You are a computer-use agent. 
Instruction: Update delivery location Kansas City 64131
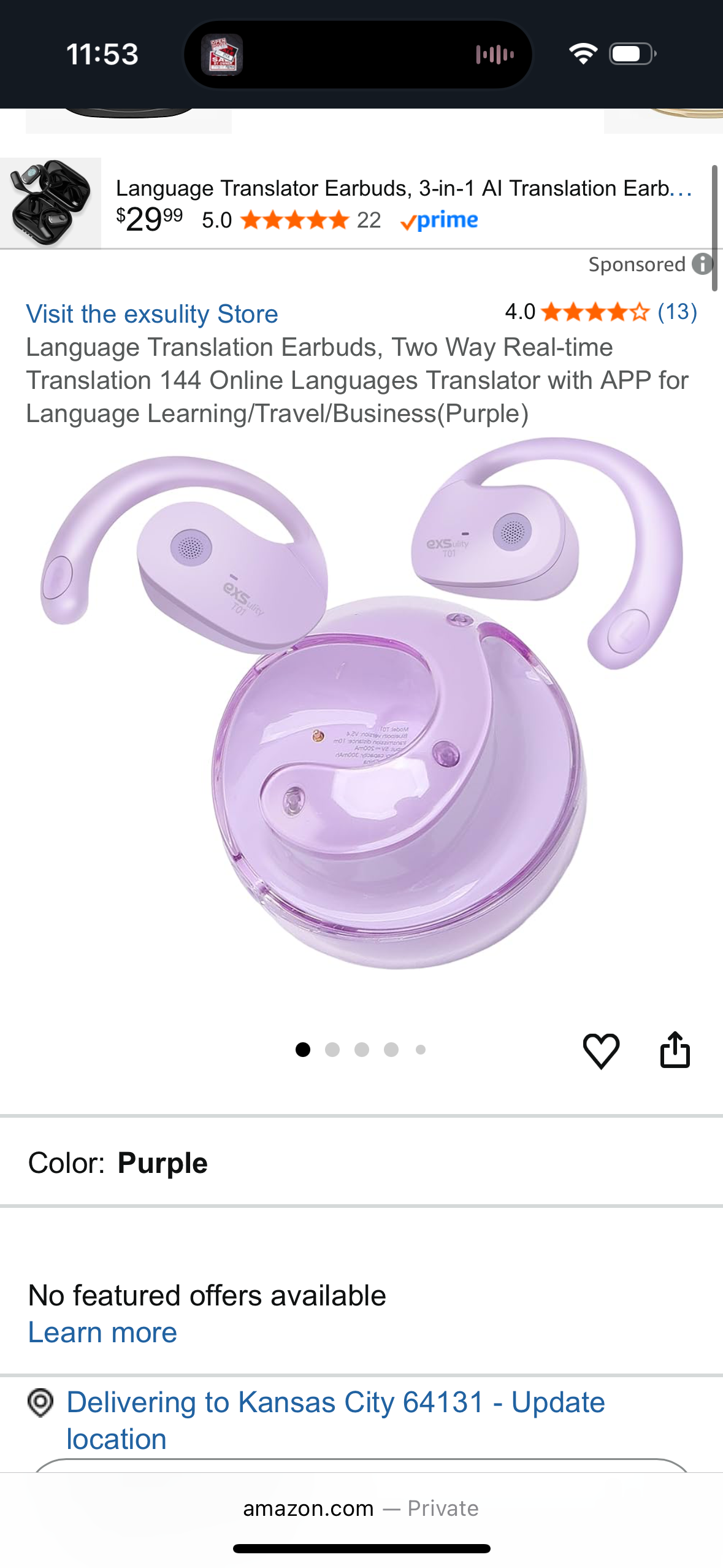coord(335,1420)
